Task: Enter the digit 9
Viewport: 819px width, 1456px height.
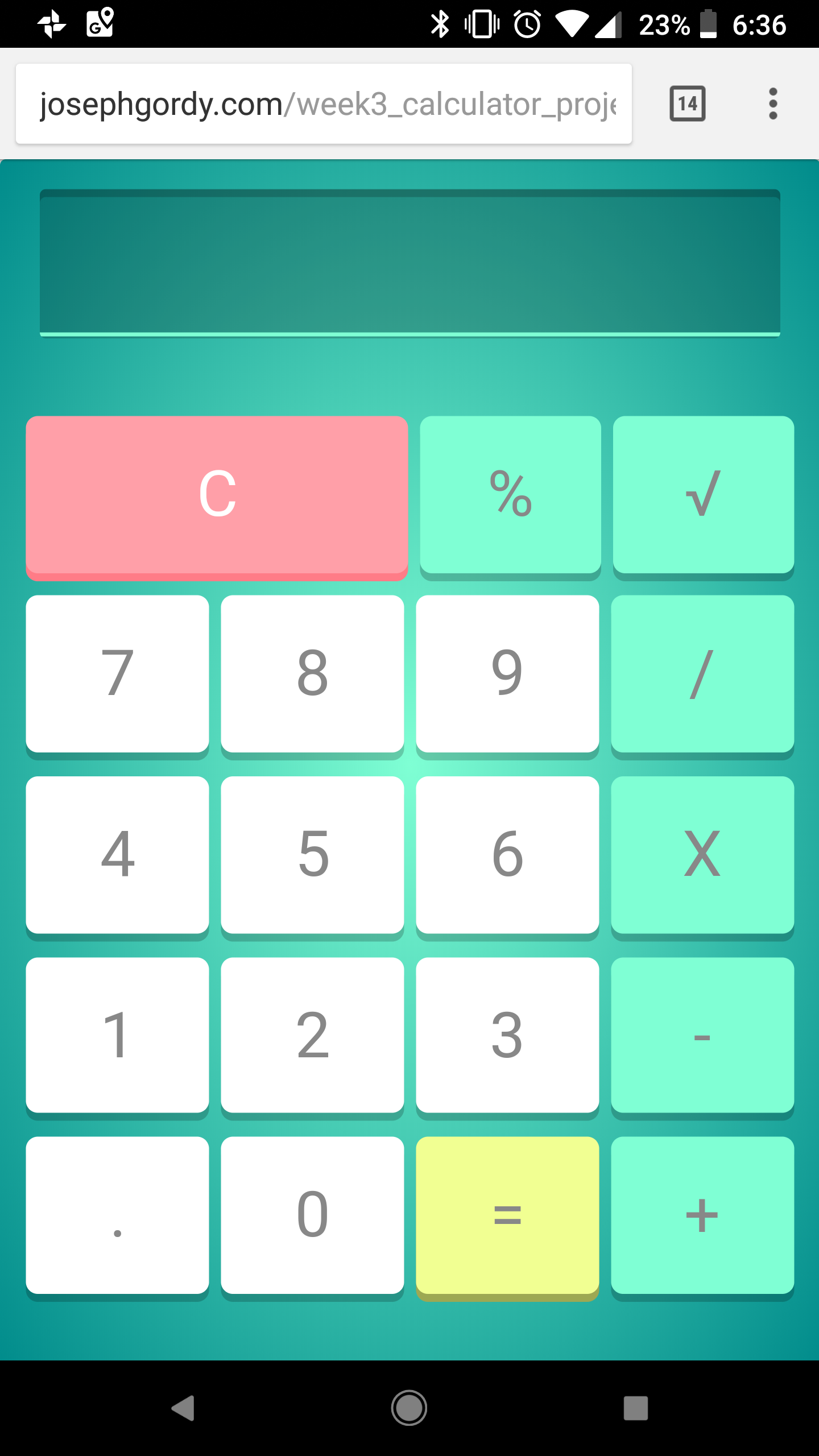Action: [x=507, y=677]
